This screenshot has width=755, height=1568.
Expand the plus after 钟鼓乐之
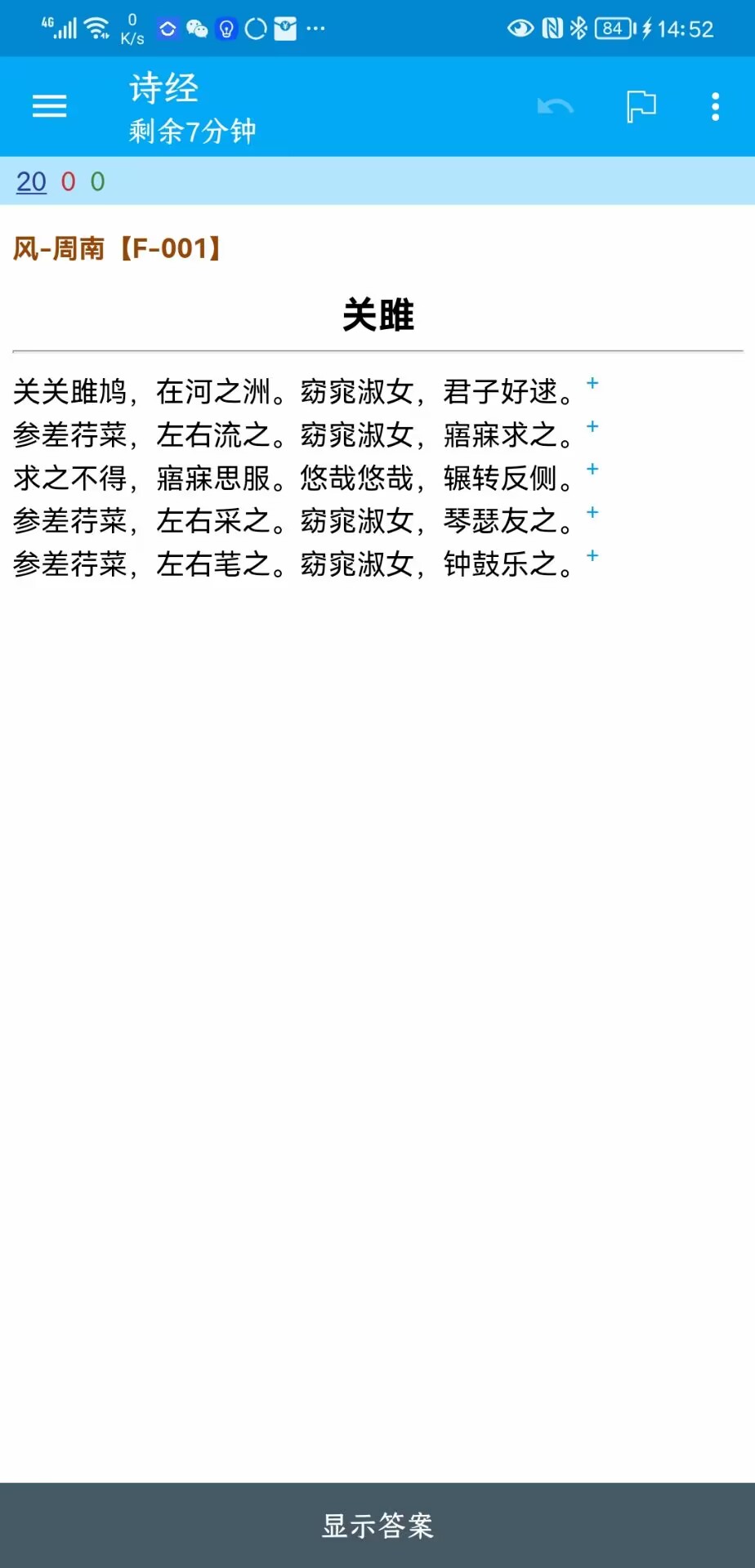[x=592, y=555]
